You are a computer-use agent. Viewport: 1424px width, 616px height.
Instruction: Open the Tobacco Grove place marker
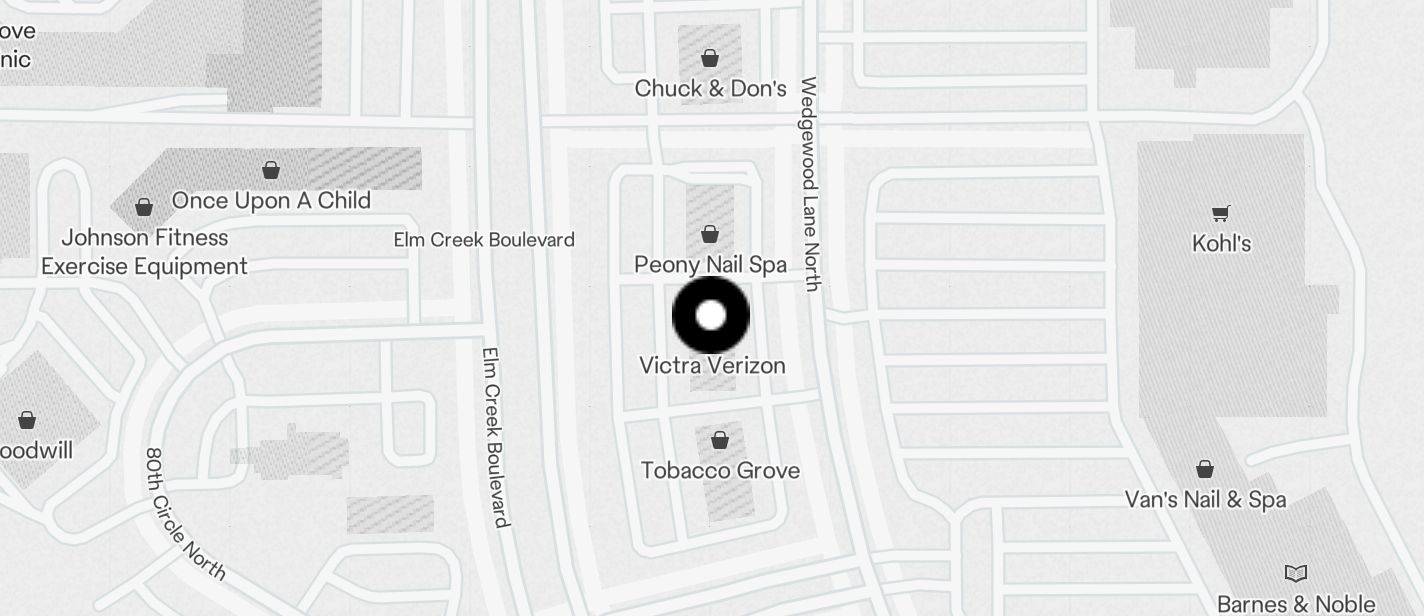pyautogui.click(x=719, y=440)
